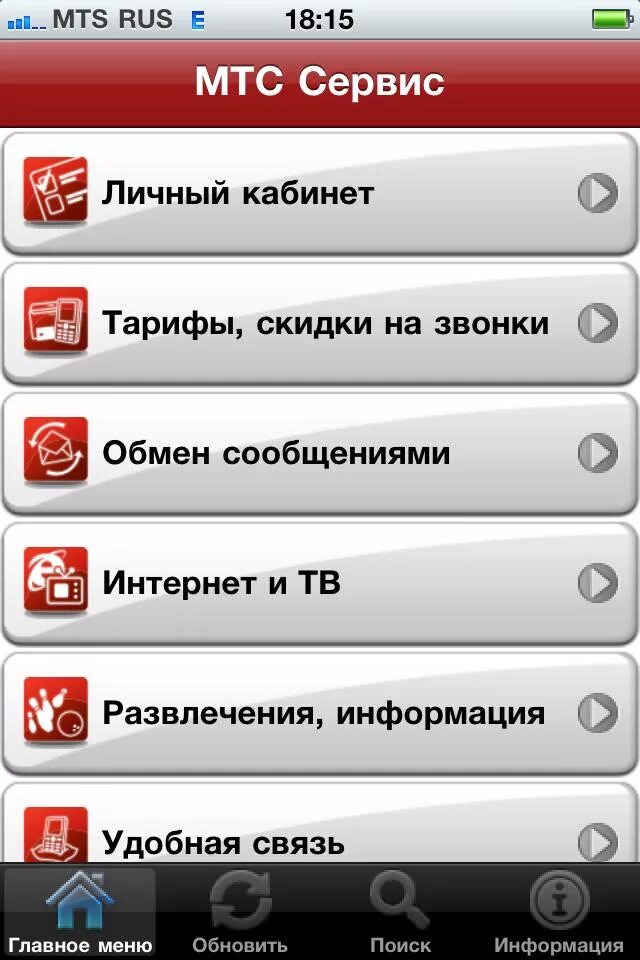Go to Интернет и ТВ
The height and width of the screenshot is (960, 640).
tap(320, 583)
